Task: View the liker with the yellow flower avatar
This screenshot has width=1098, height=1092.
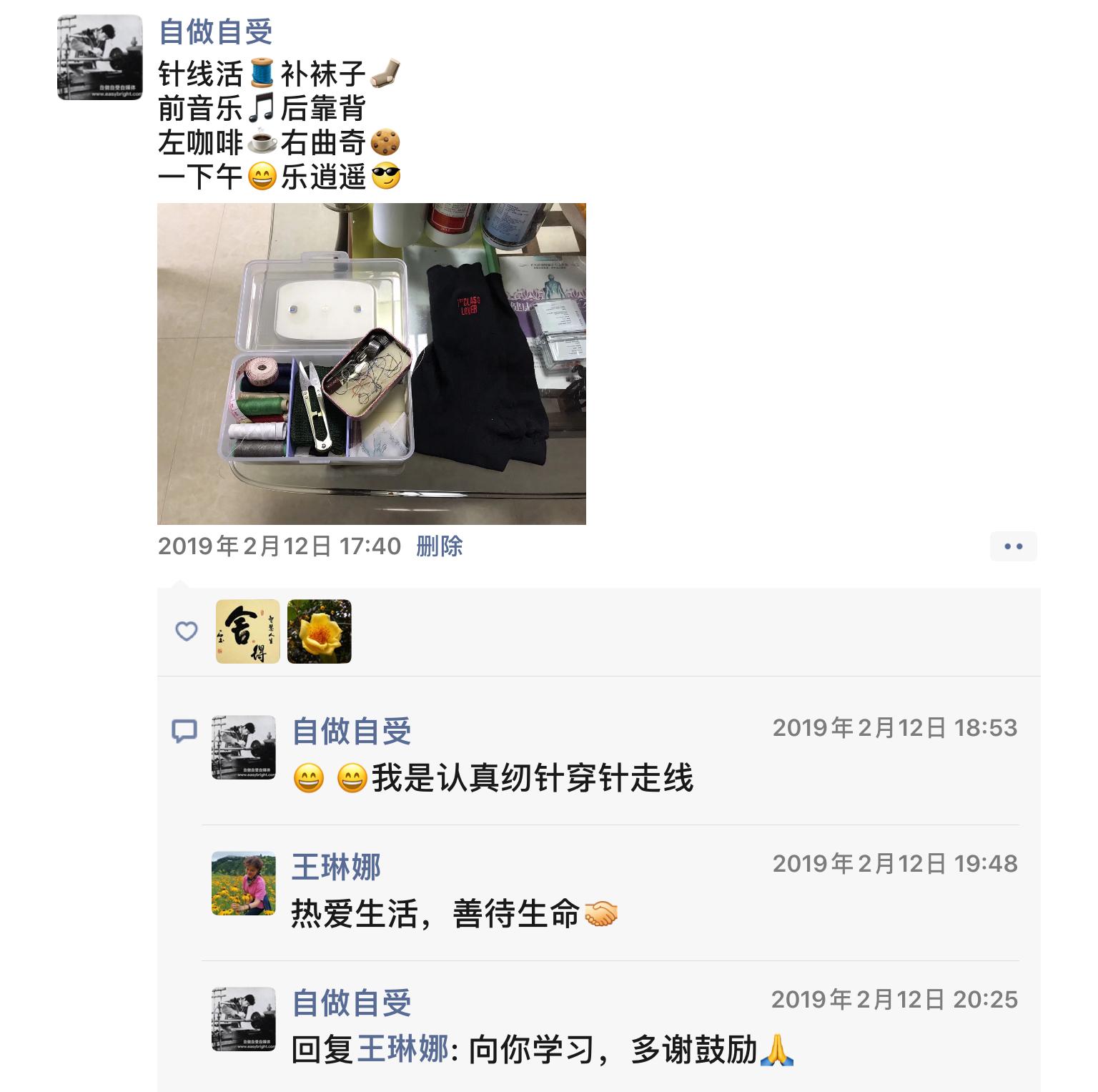Action: pyautogui.click(x=319, y=631)
